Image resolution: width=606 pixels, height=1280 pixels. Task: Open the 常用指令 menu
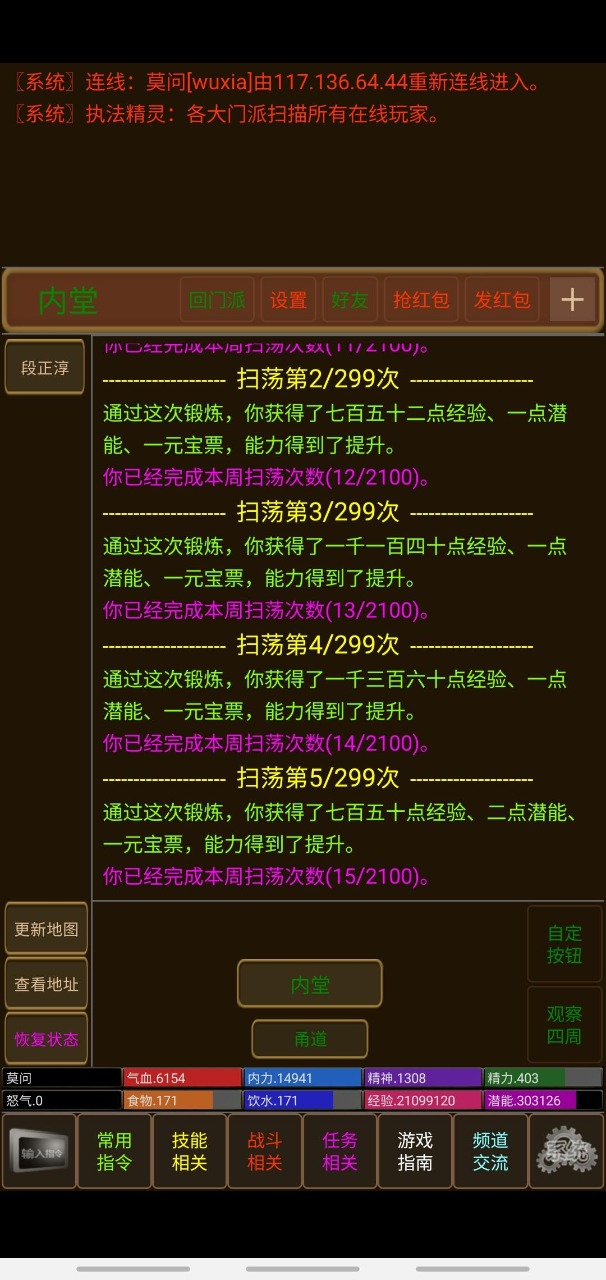pos(114,1151)
